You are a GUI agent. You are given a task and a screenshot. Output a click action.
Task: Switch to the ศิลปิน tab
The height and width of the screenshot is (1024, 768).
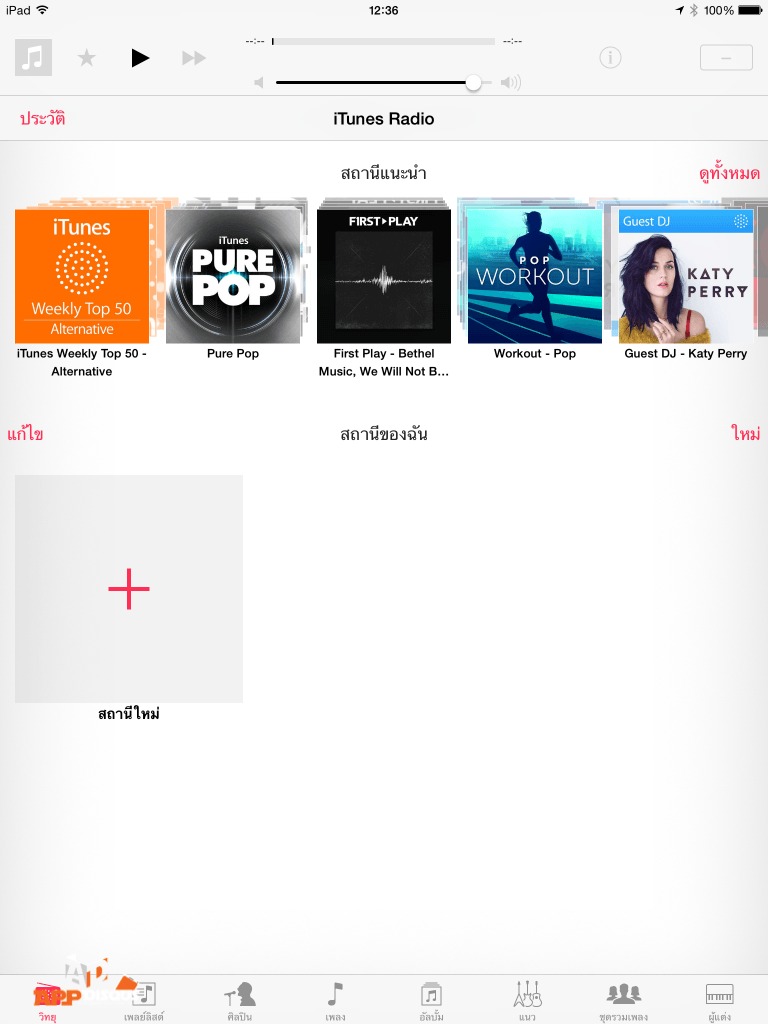tap(239, 999)
